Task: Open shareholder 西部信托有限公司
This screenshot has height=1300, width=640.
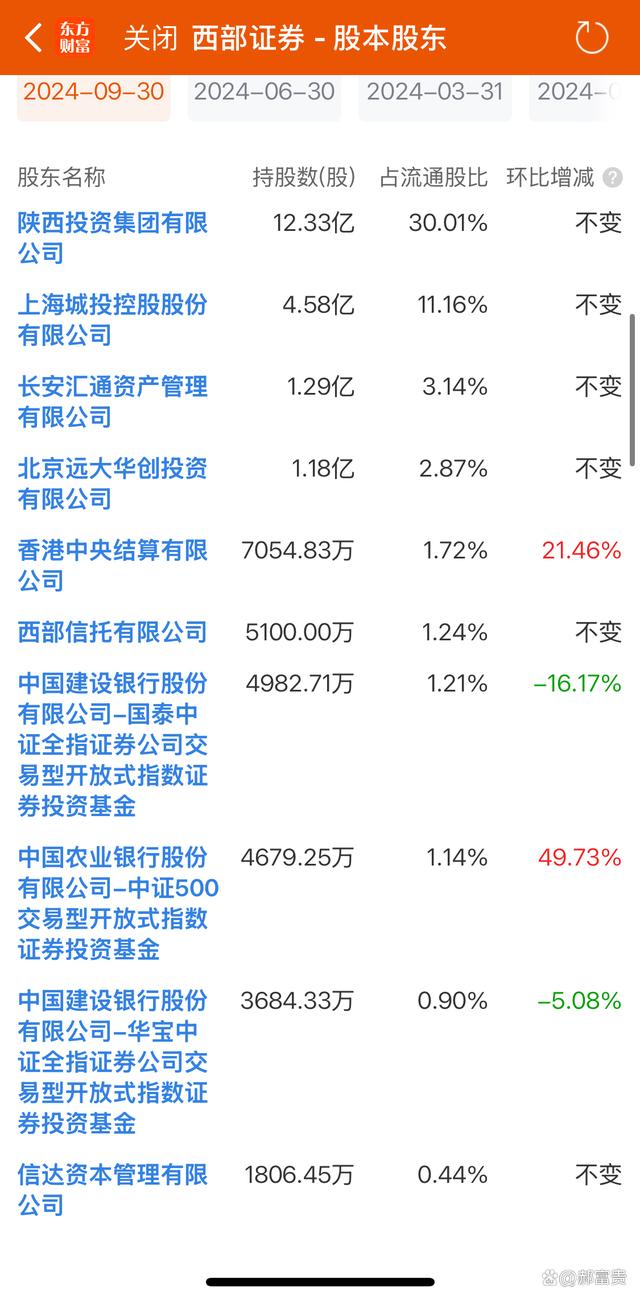Action: 113,632
